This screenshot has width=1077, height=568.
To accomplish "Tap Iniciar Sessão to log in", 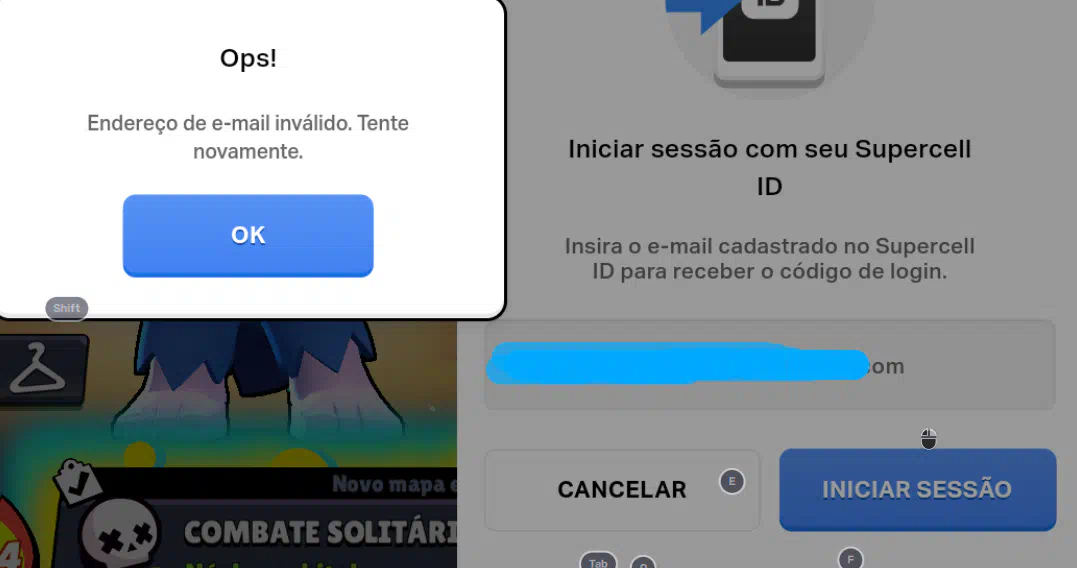I will (x=917, y=490).
